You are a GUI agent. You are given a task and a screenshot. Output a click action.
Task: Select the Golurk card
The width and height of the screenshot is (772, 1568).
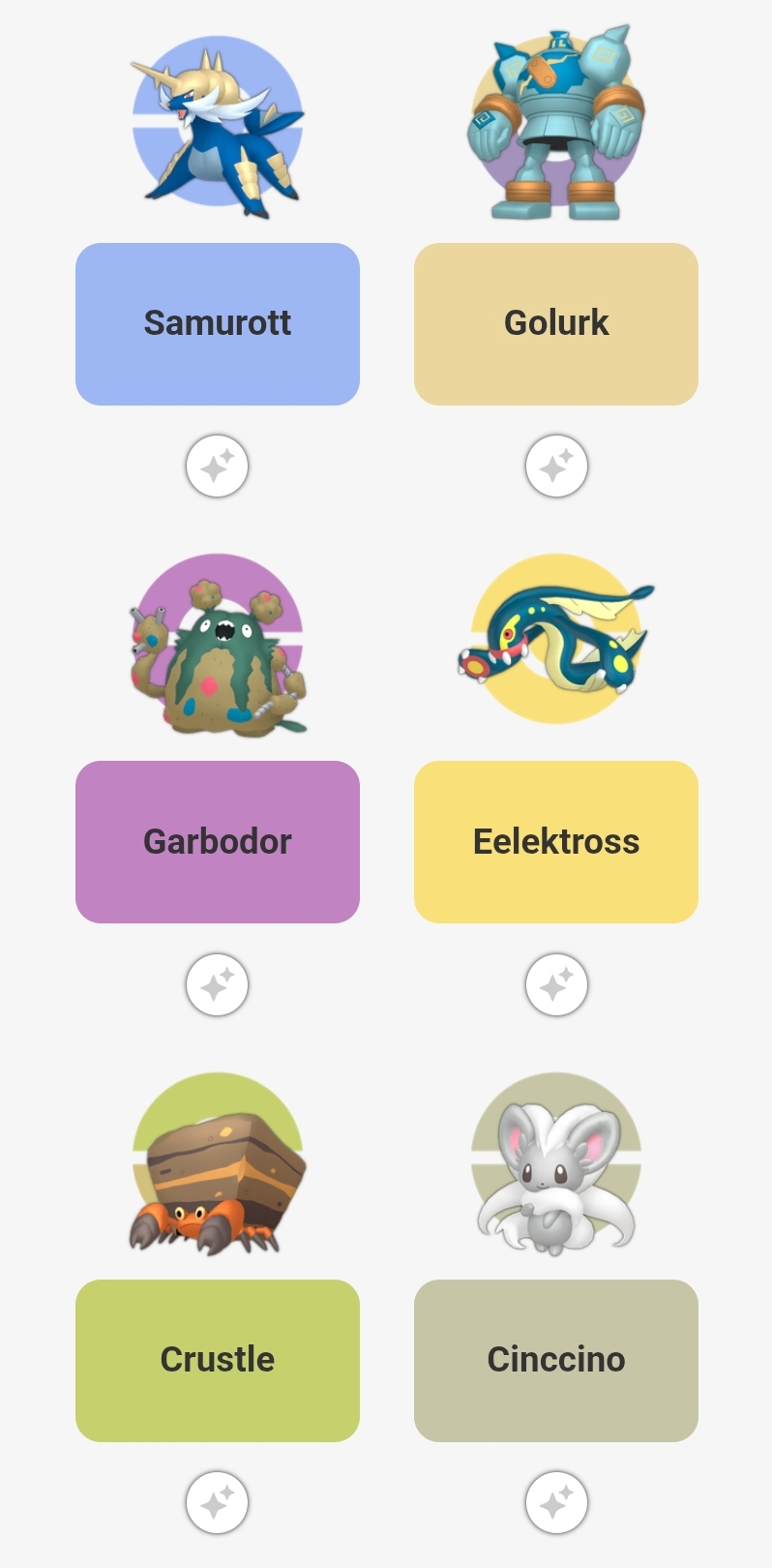pos(556,323)
